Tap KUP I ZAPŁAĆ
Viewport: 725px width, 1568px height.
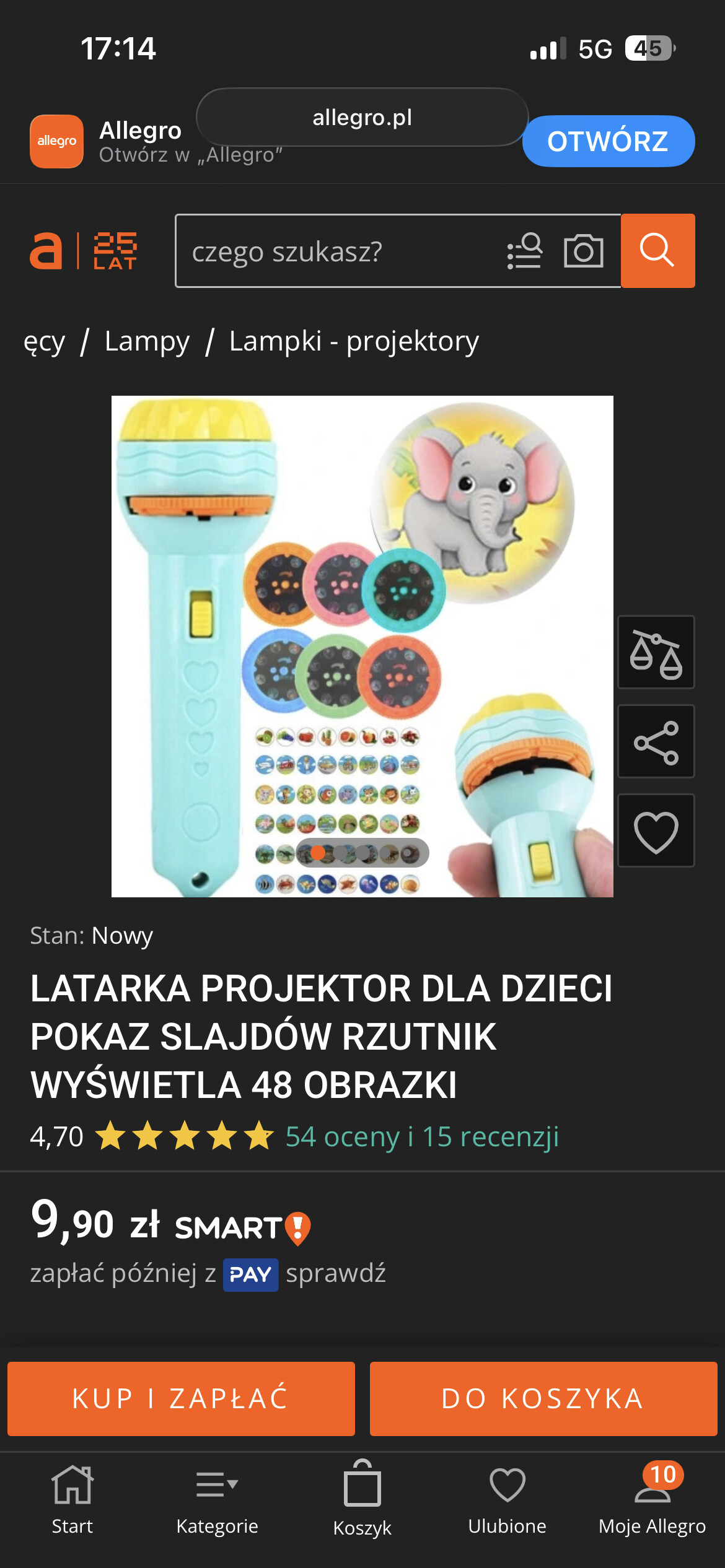click(x=181, y=1399)
